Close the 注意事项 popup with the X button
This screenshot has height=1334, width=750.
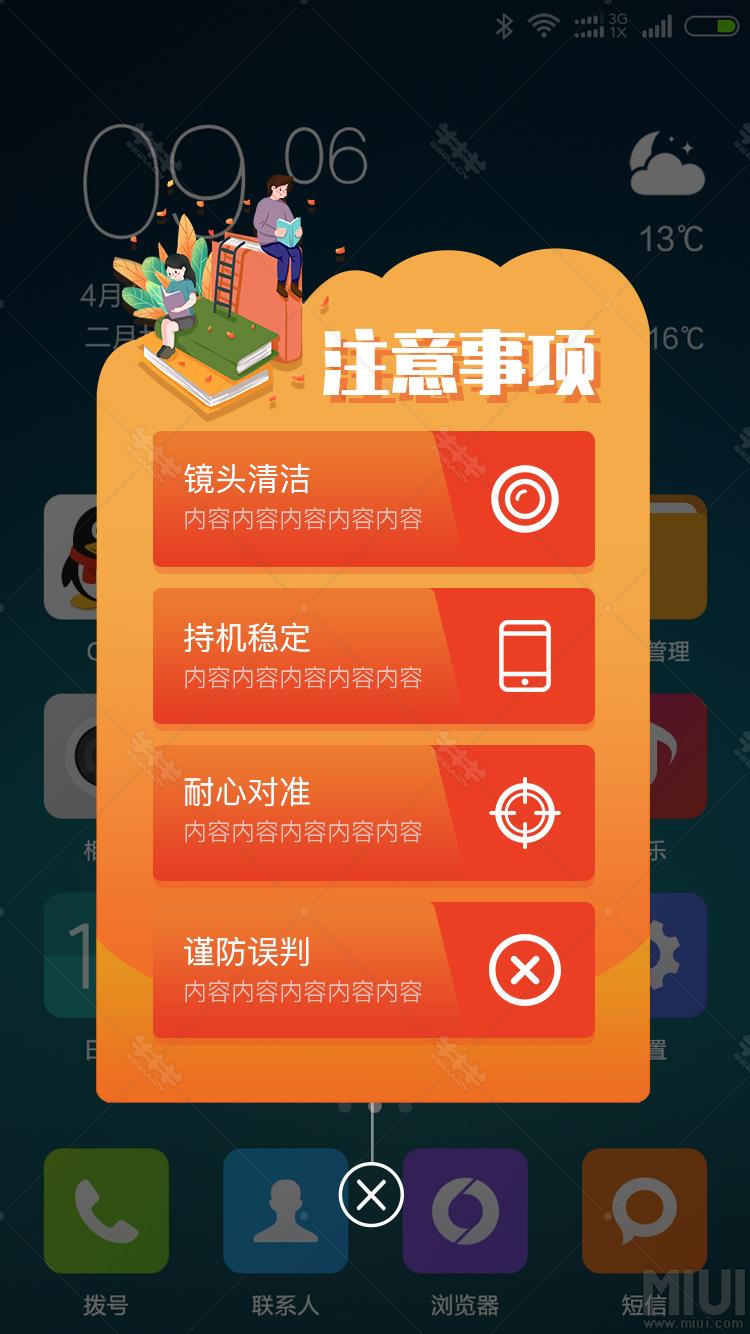371,1195
